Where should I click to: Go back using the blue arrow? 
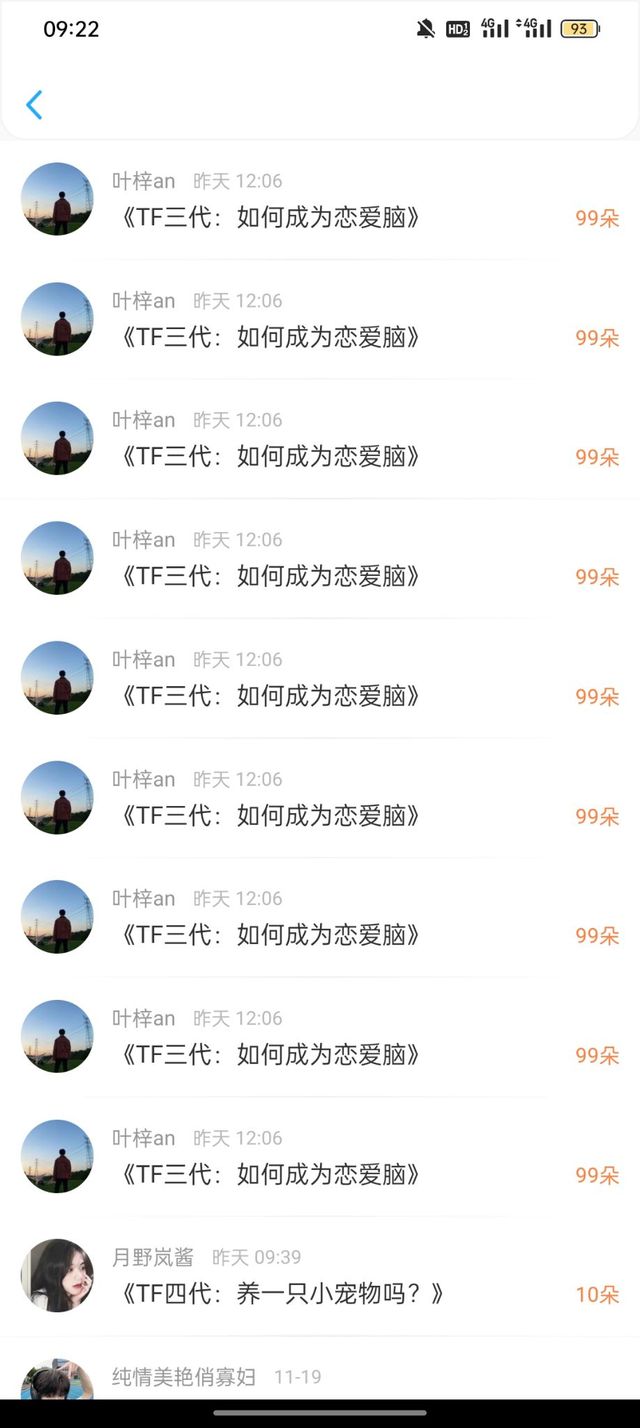click(x=34, y=105)
